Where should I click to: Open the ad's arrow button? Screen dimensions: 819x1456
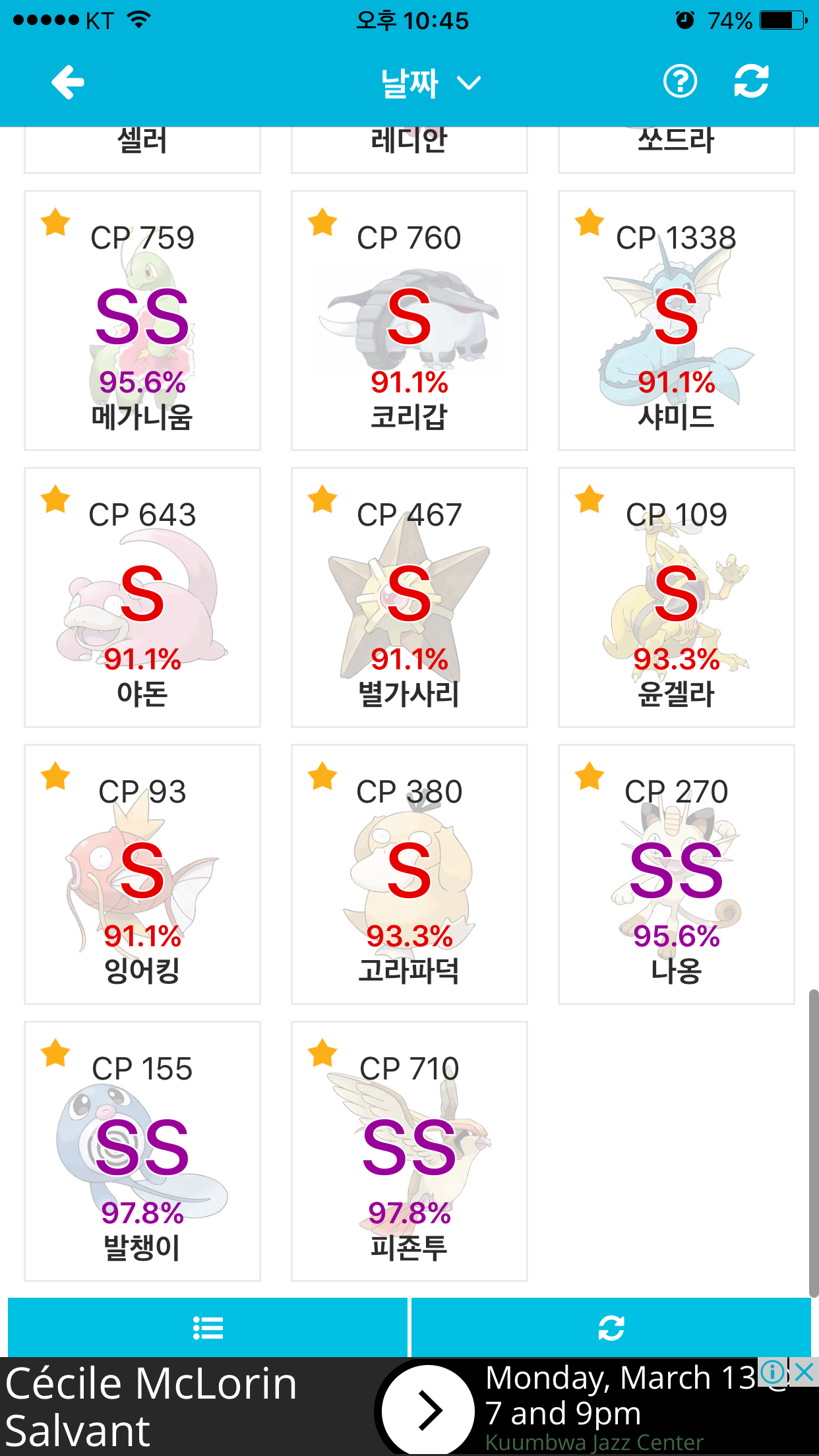(429, 1410)
